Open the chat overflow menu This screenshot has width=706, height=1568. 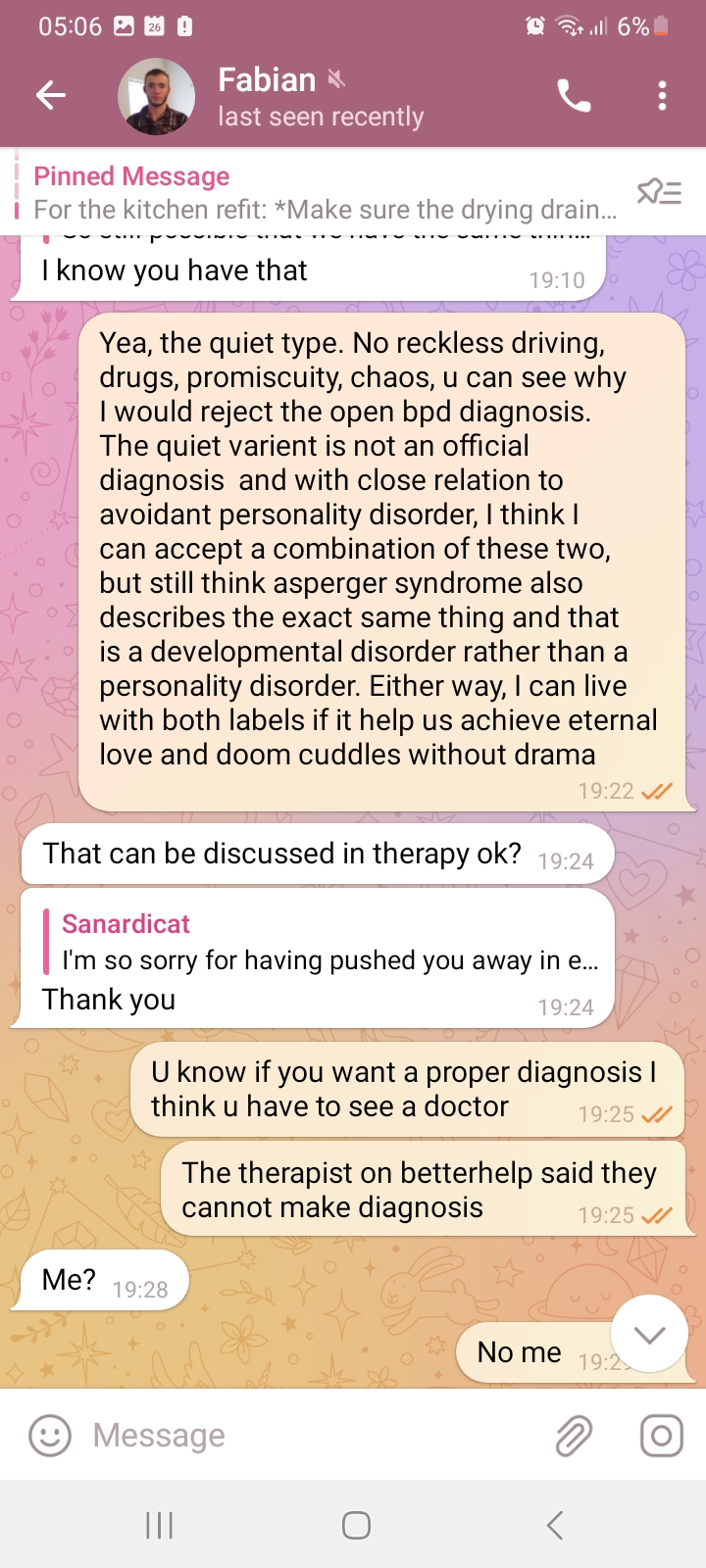(x=662, y=95)
